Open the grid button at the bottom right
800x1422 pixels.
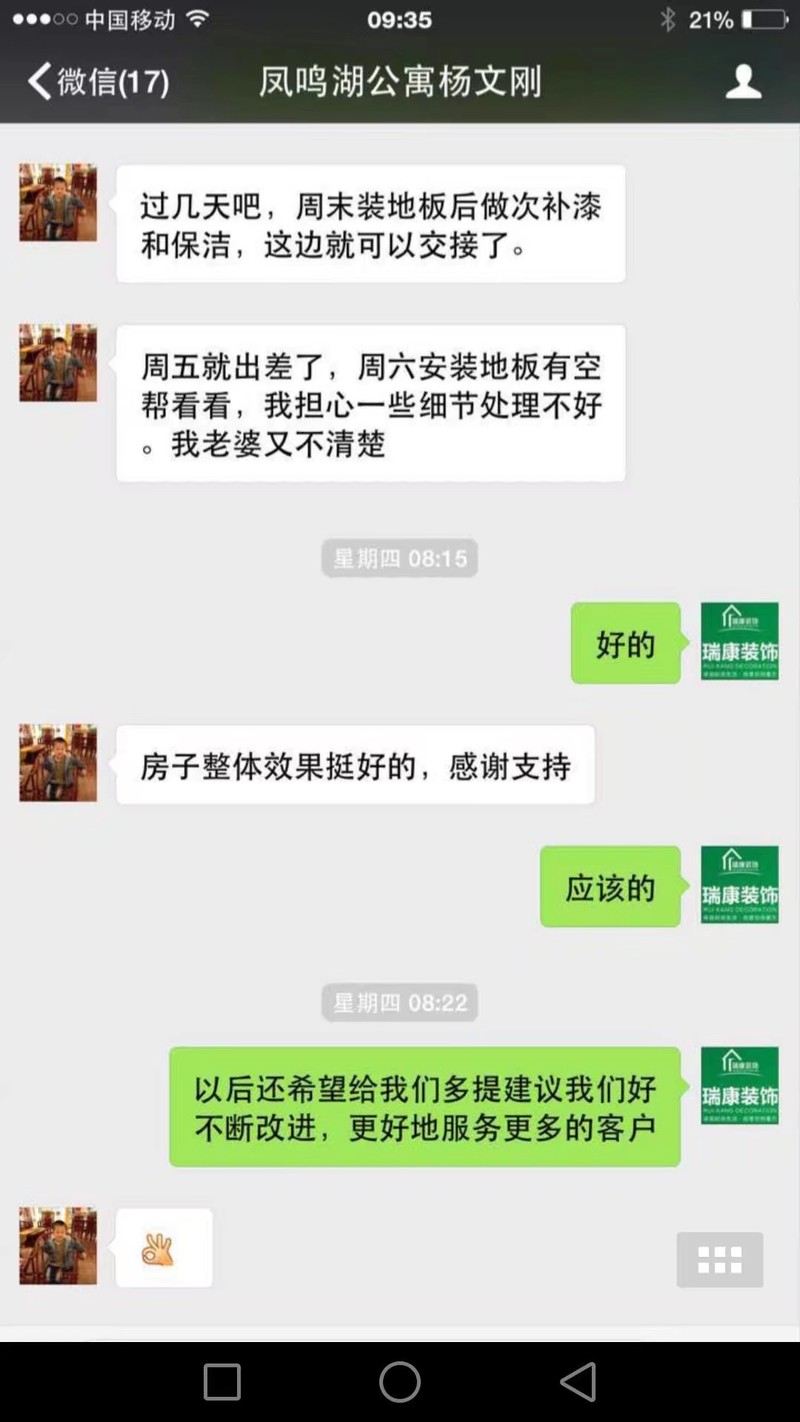719,1259
